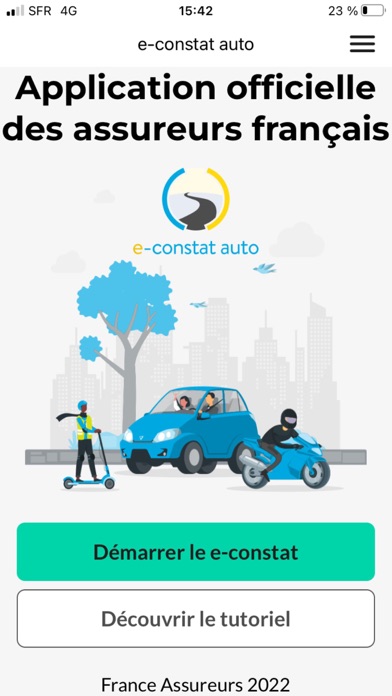392x696 pixels.
Task: Open the hamburger menu
Action: tap(362, 44)
